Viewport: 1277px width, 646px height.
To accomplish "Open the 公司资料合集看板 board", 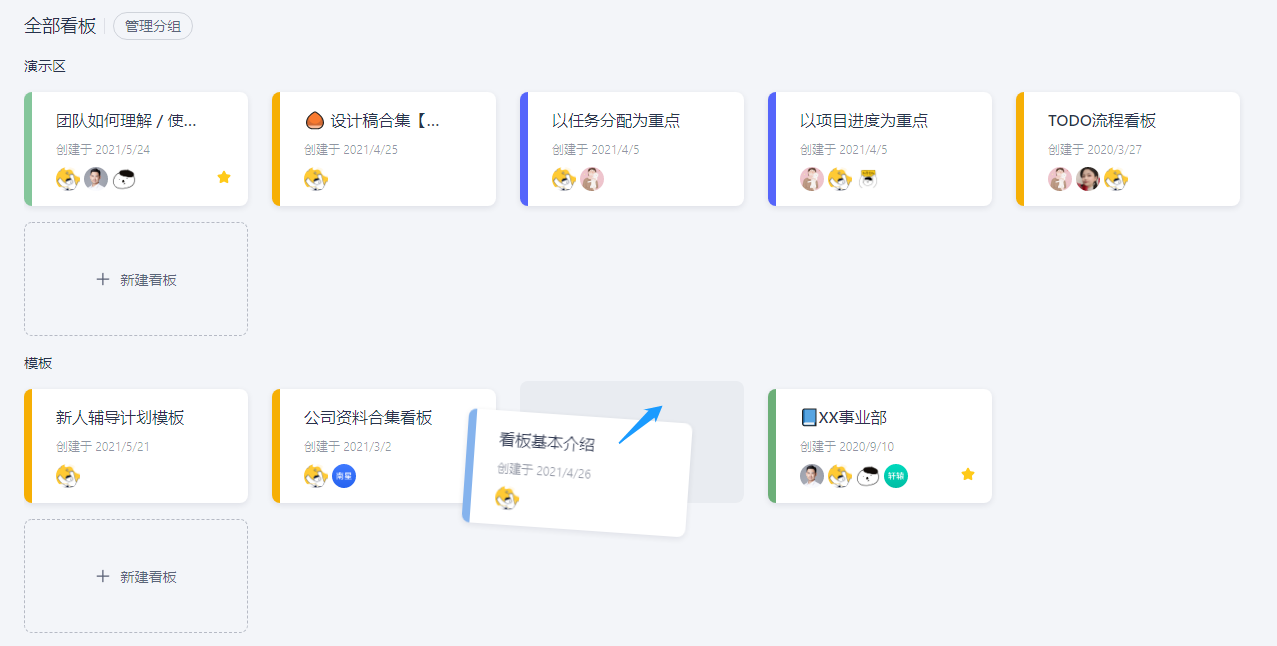I will click(368, 418).
